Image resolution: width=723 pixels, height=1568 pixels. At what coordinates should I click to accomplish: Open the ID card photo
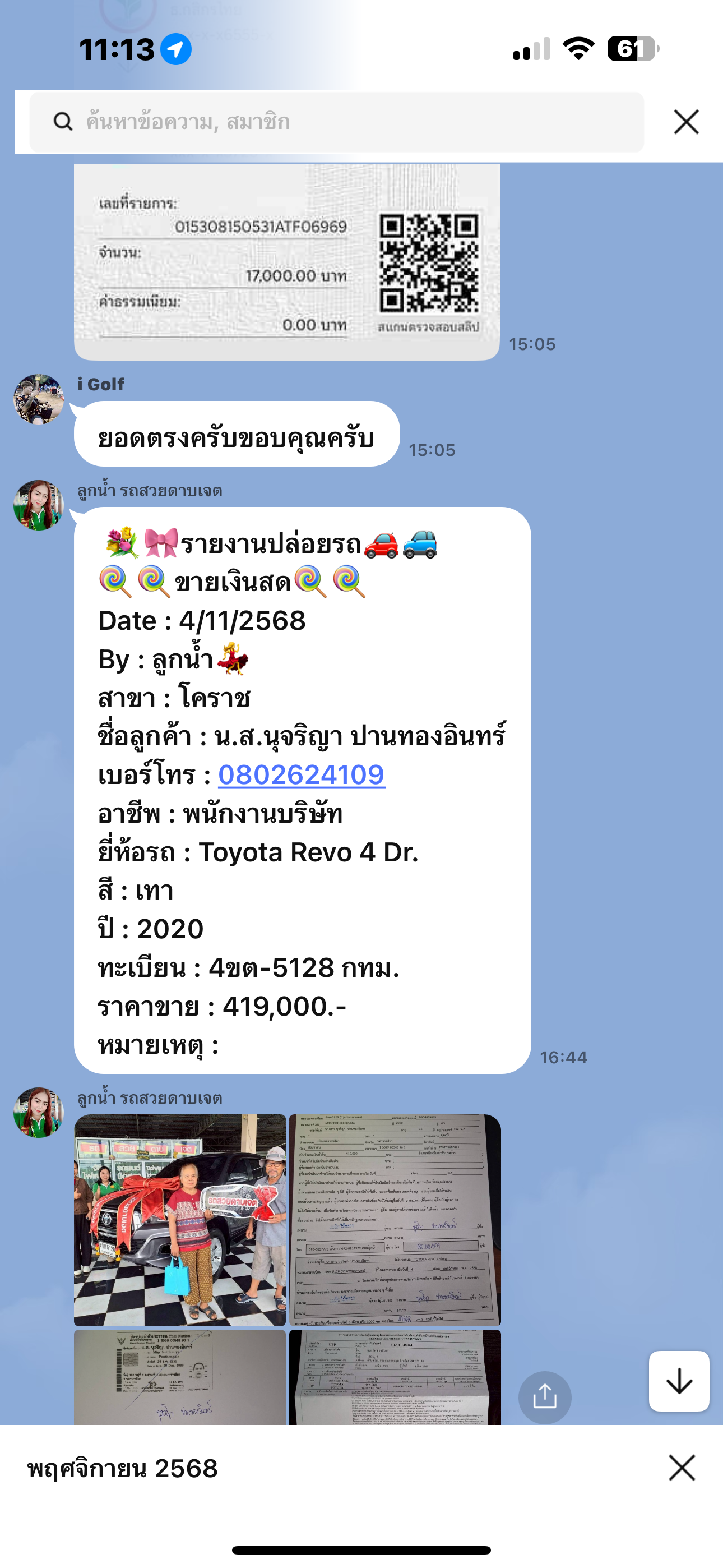180,1377
